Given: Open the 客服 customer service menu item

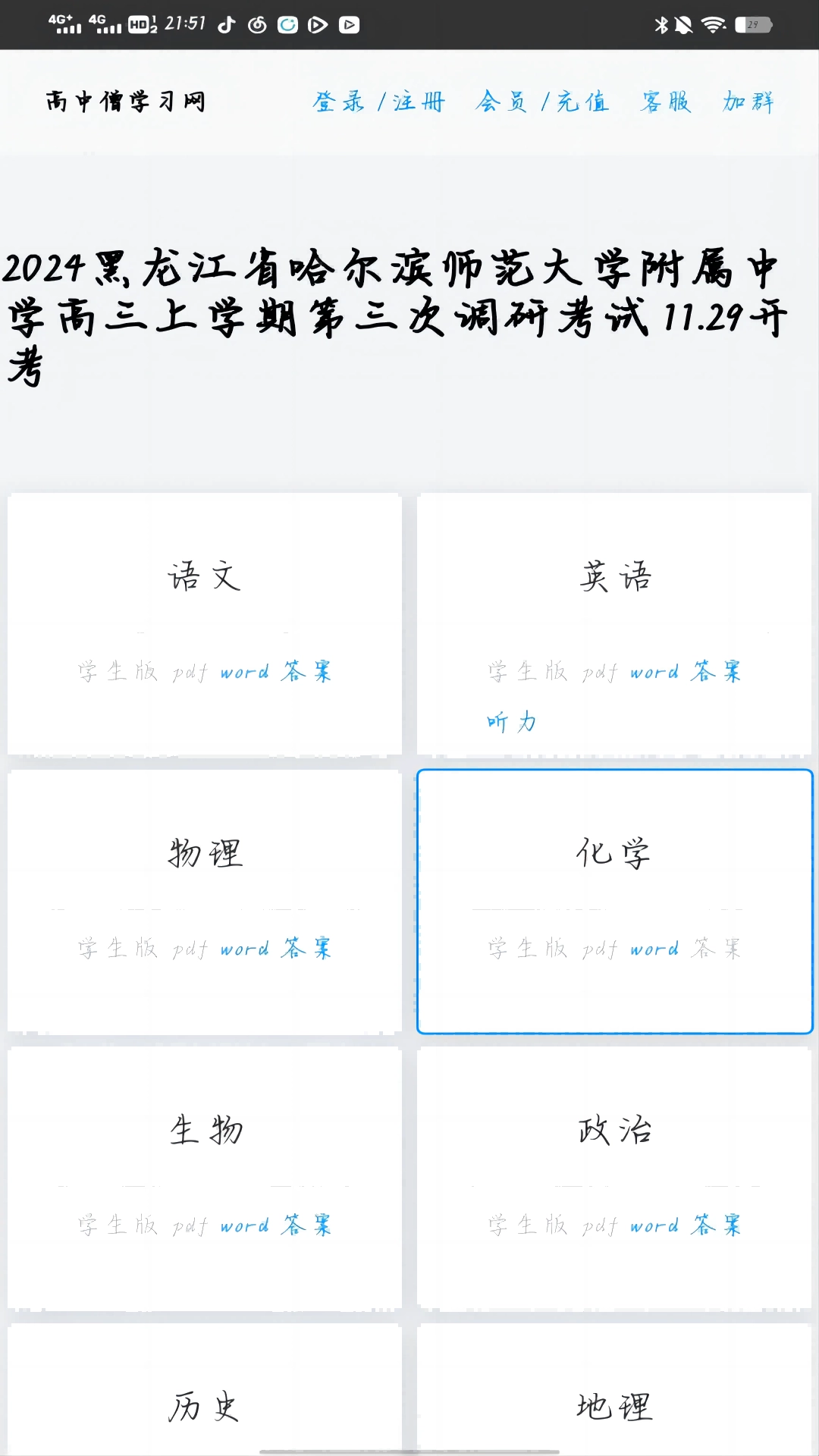Looking at the screenshot, I should coord(666,102).
